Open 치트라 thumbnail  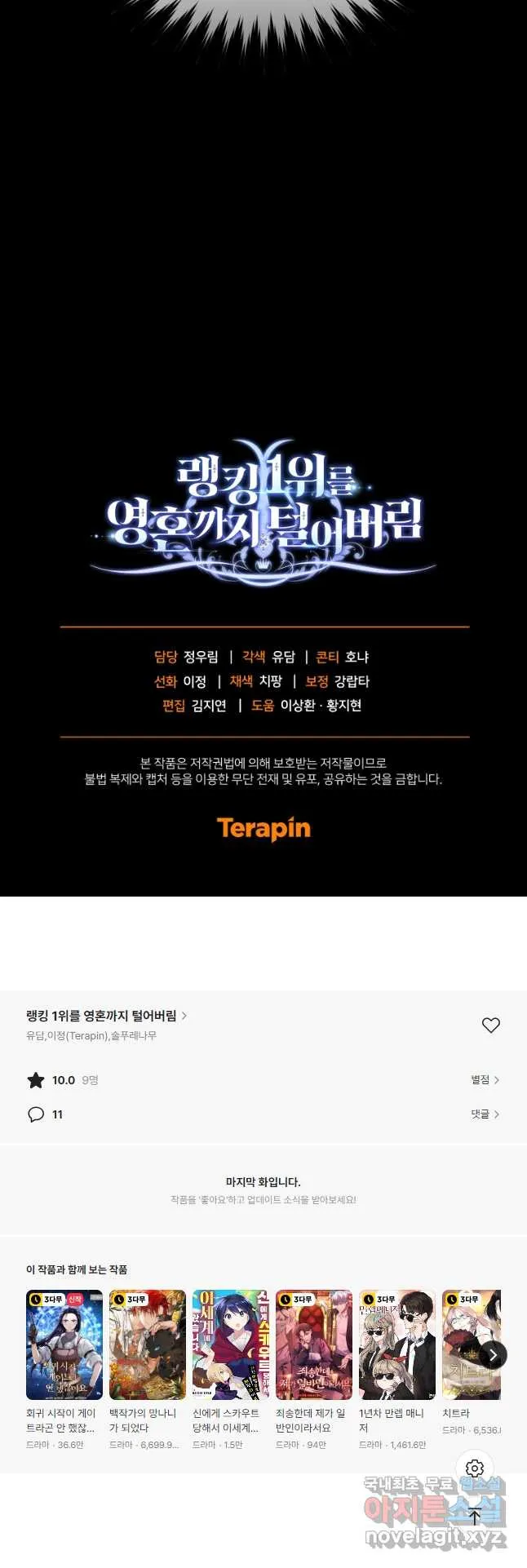pyautogui.click(x=470, y=1344)
